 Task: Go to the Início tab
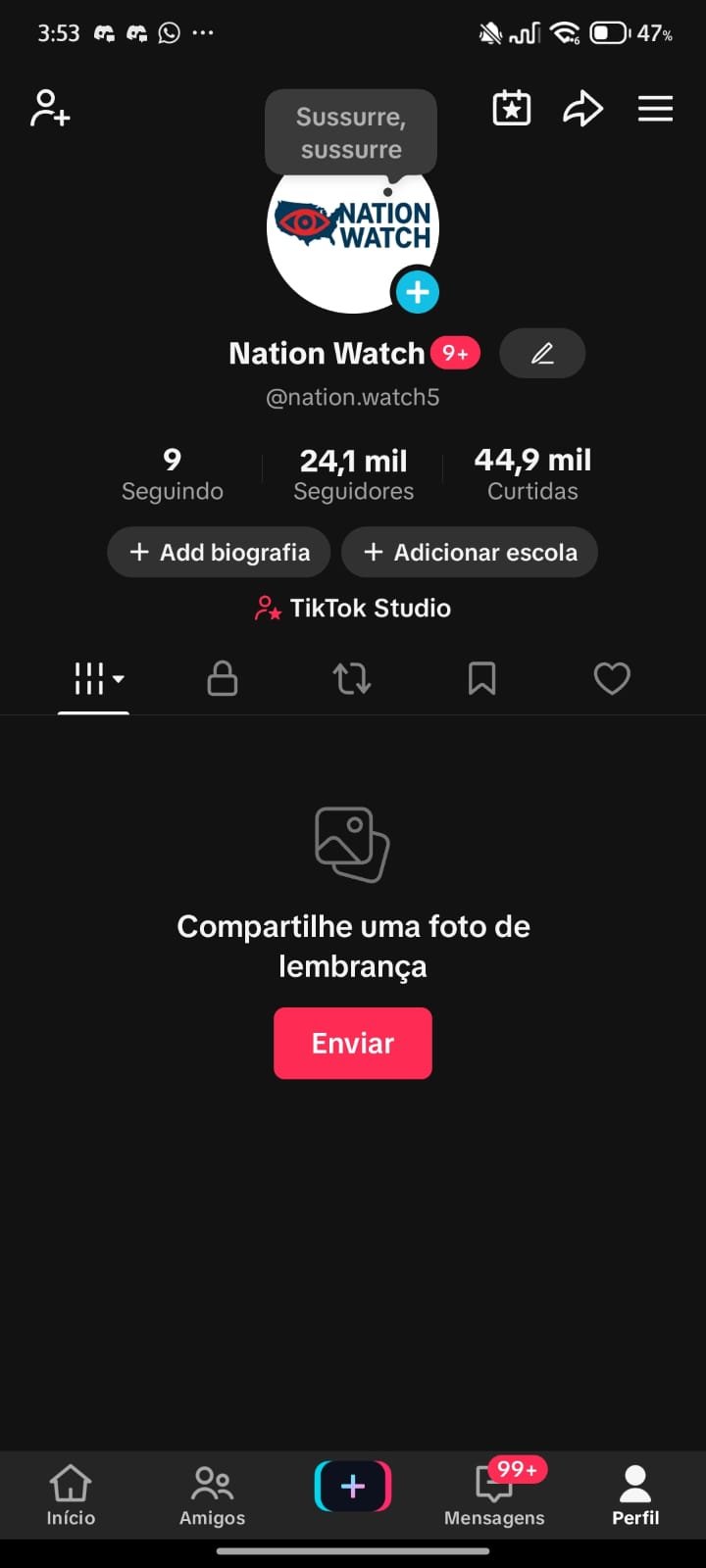click(x=71, y=1495)
